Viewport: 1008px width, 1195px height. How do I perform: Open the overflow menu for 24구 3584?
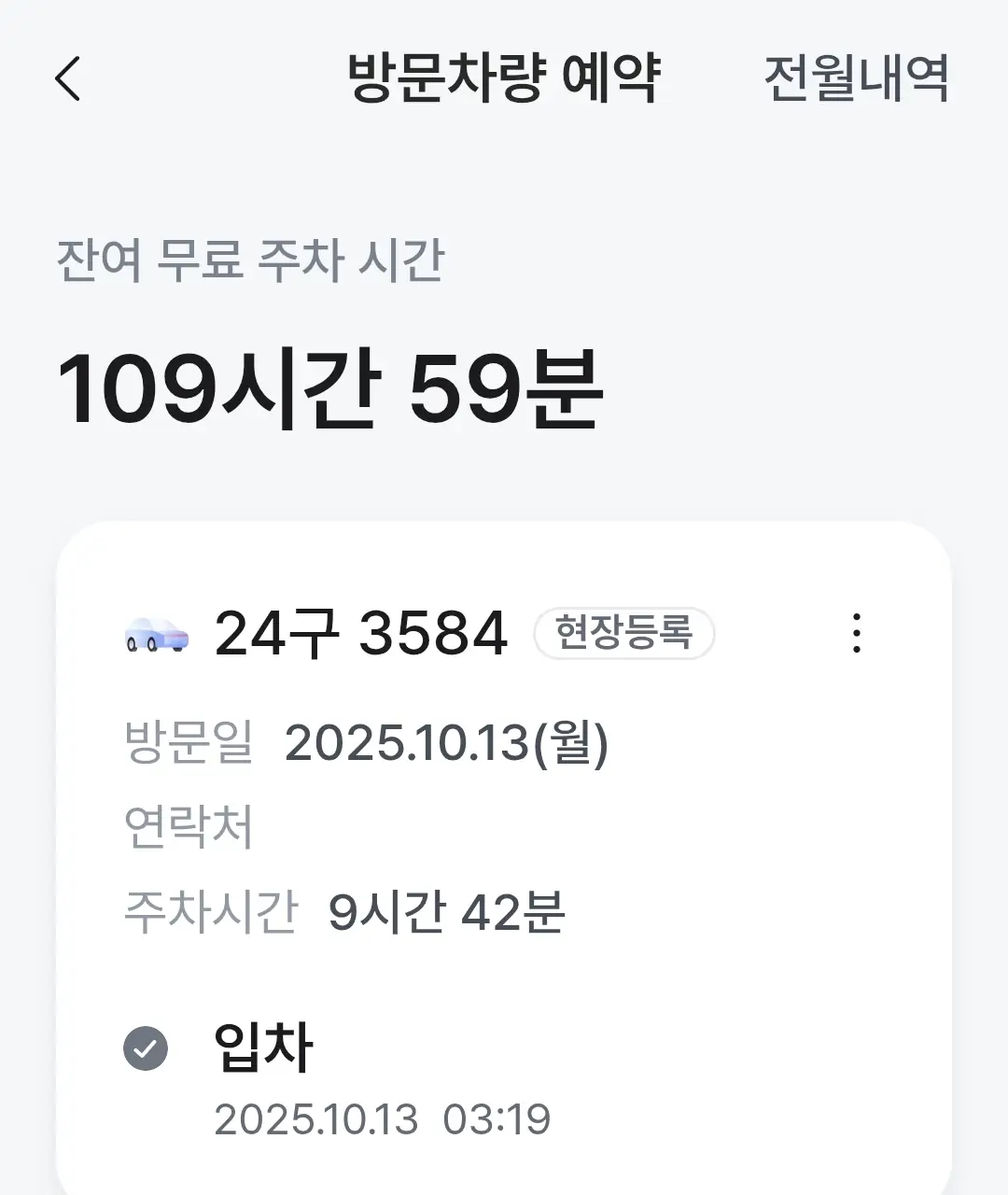click(856, 633)
